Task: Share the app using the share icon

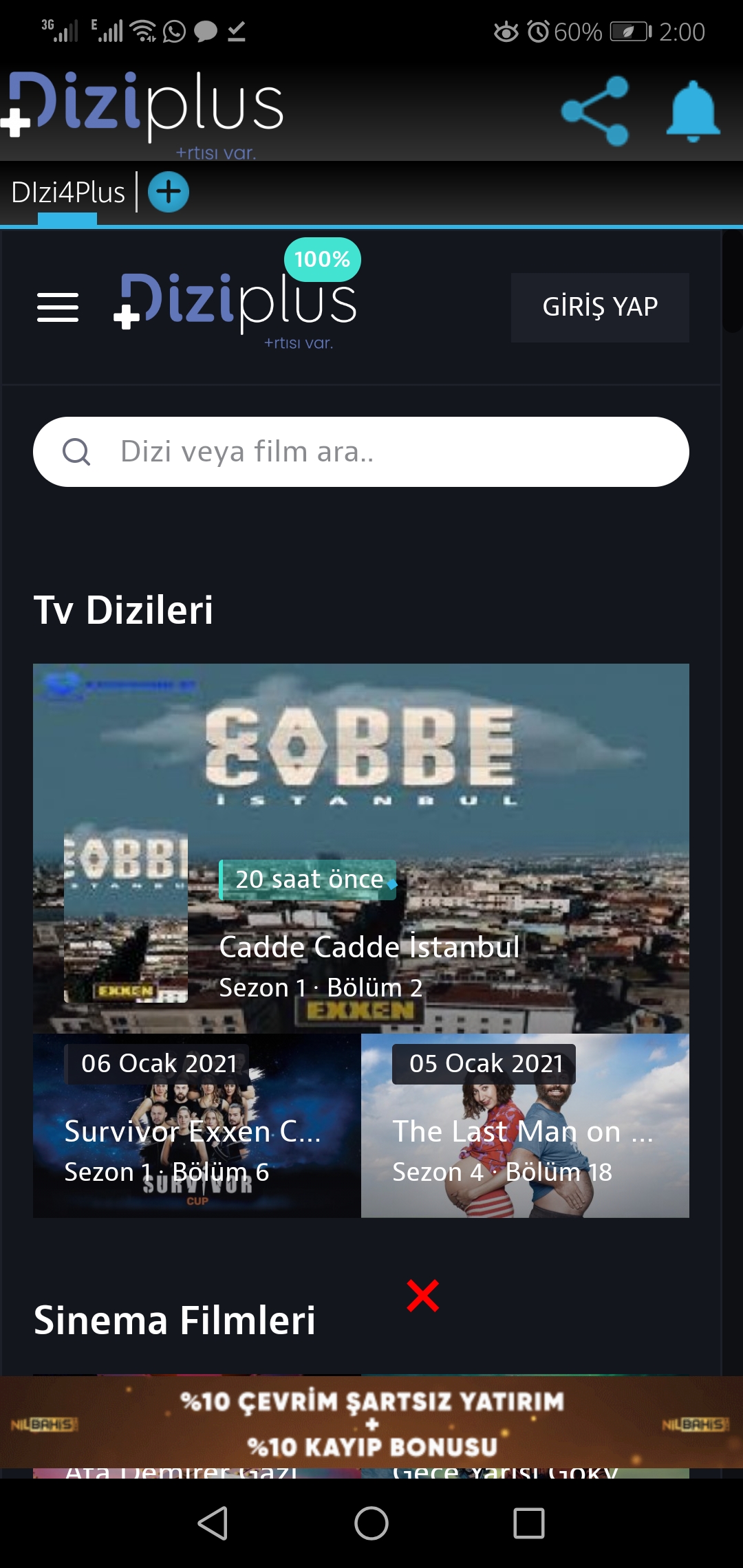Action: click(595, 111)
